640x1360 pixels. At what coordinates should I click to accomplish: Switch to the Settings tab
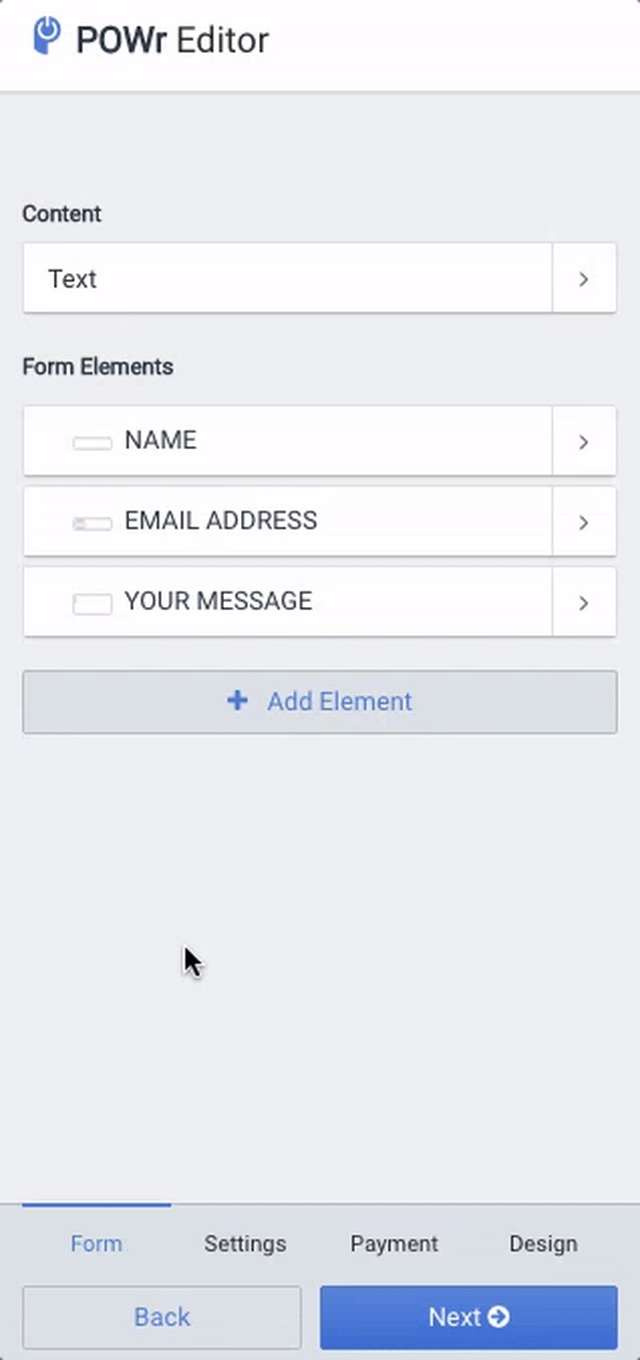coord(245,1243)
